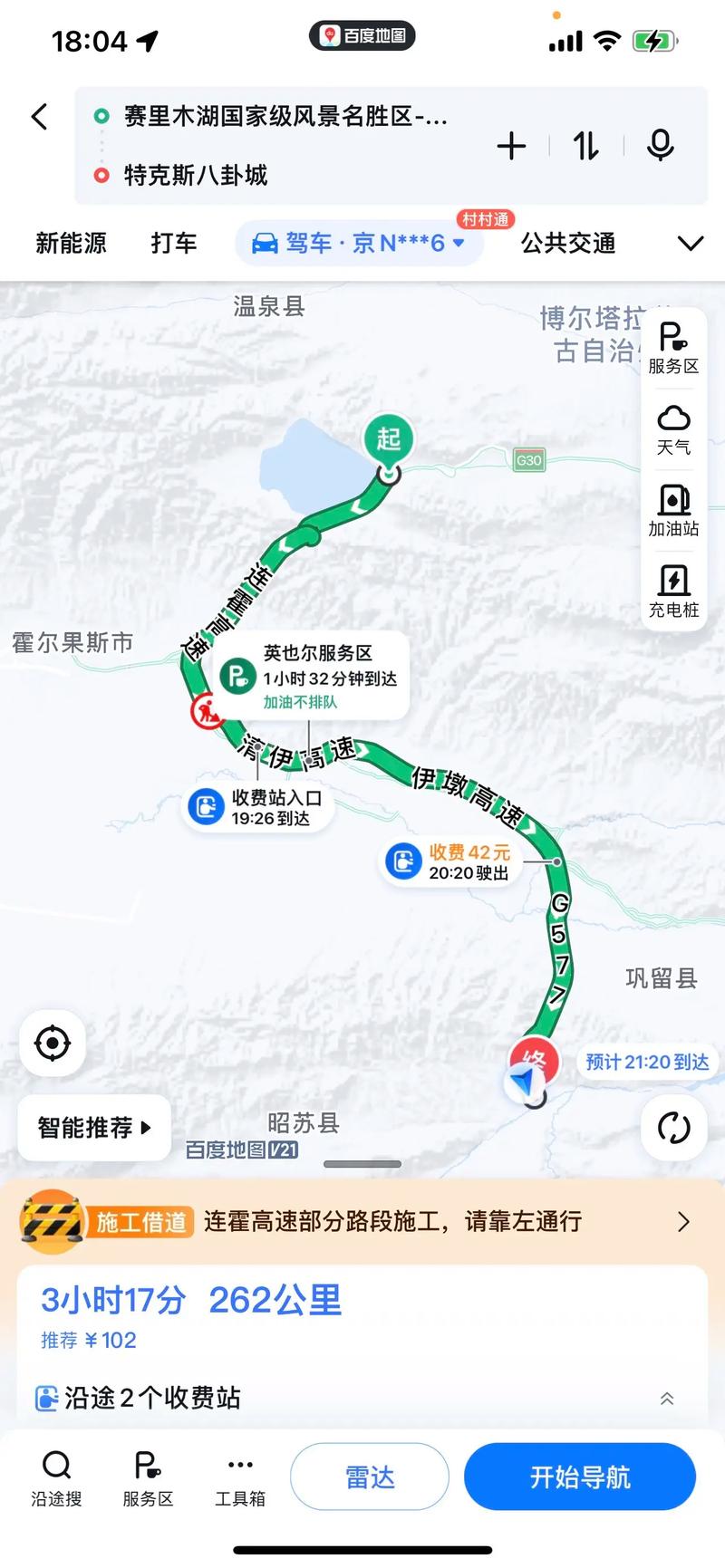Open the 沿途搜 search icon
Viewport: 725px width, 1568px height.
pos(56,1475)
